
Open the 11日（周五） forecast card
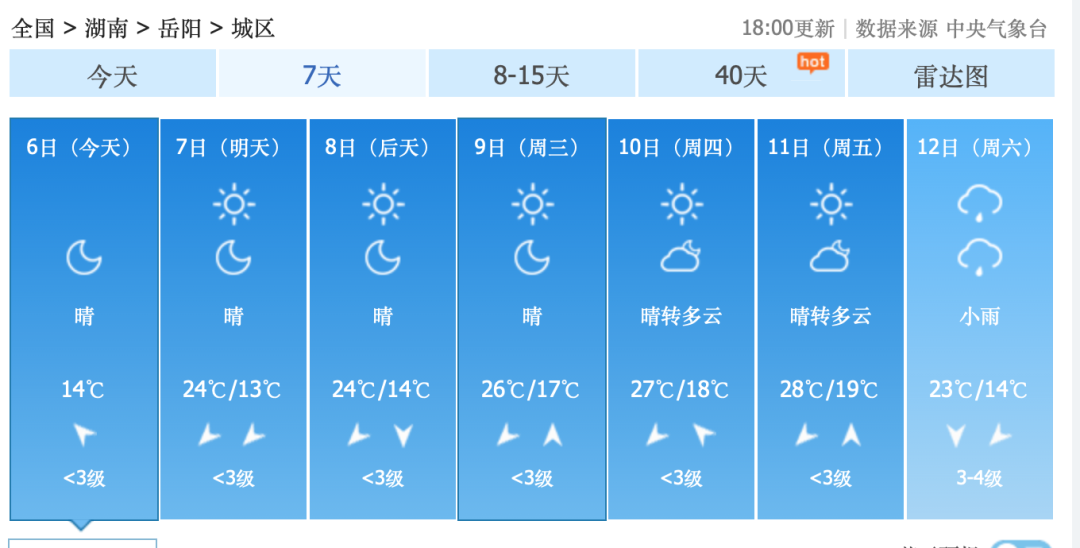[830, 318]
